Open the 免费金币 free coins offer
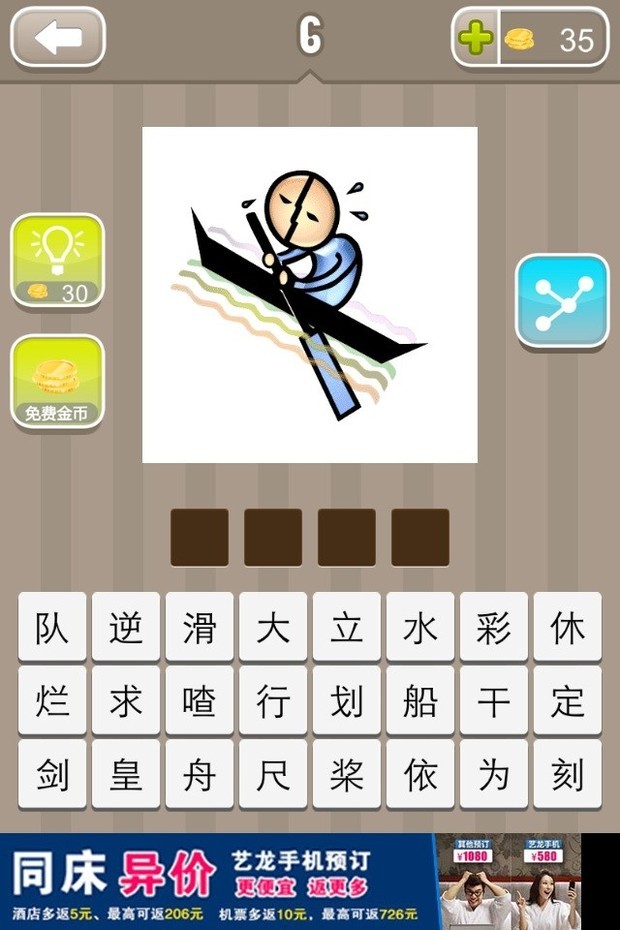The width and height of the screenshot is (620, 930). (57, 381)
